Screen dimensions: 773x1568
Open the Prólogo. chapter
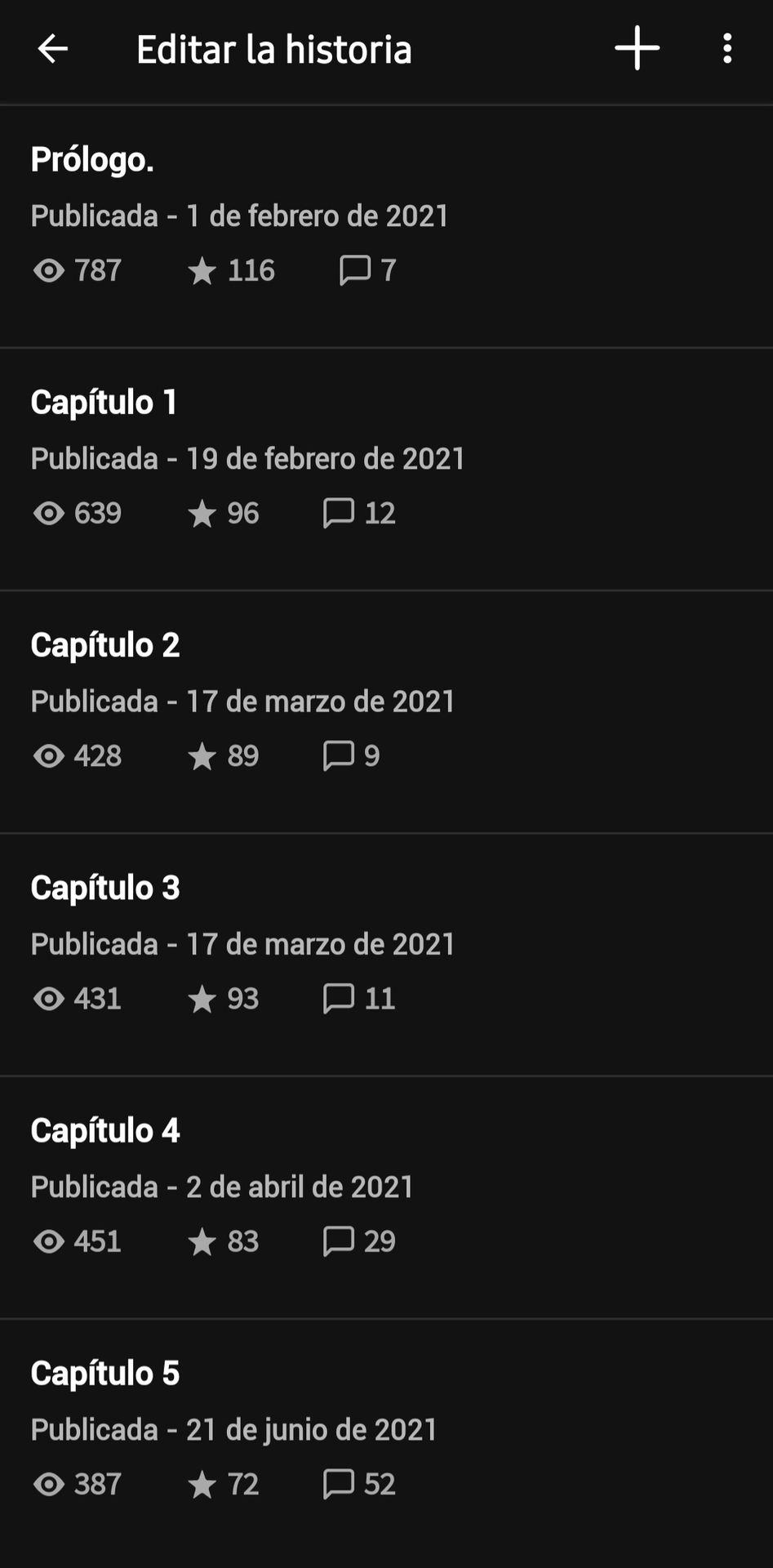(x=386, y=226)
